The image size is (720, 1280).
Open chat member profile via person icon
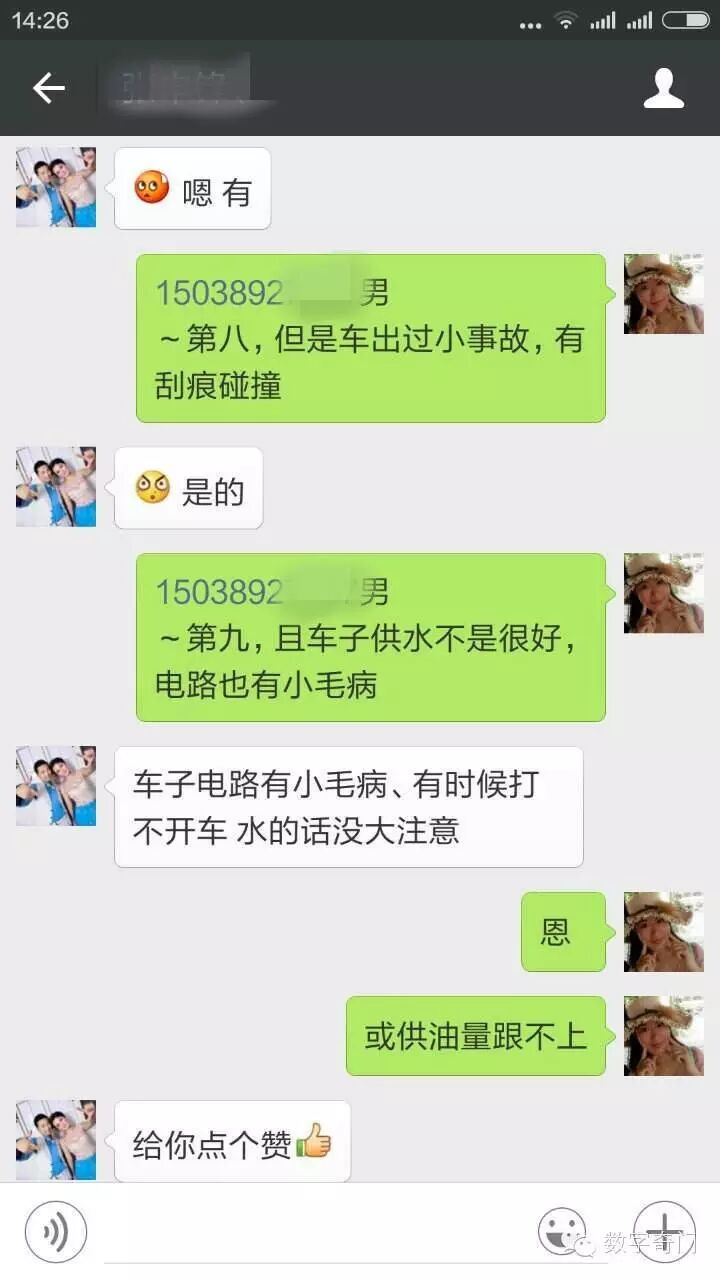[665, 88]
